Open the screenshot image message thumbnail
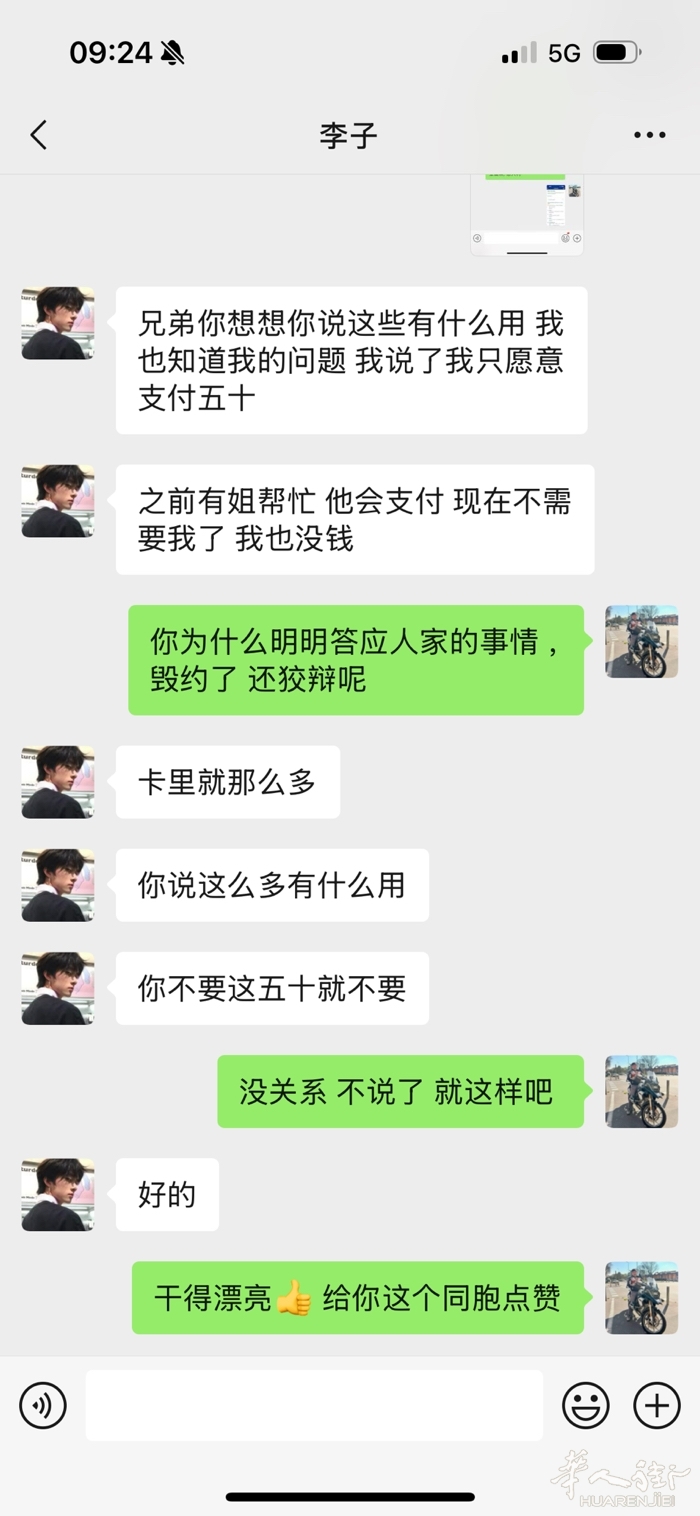The width and height of the screenshot is (700, 1516). tap(527, 214)
